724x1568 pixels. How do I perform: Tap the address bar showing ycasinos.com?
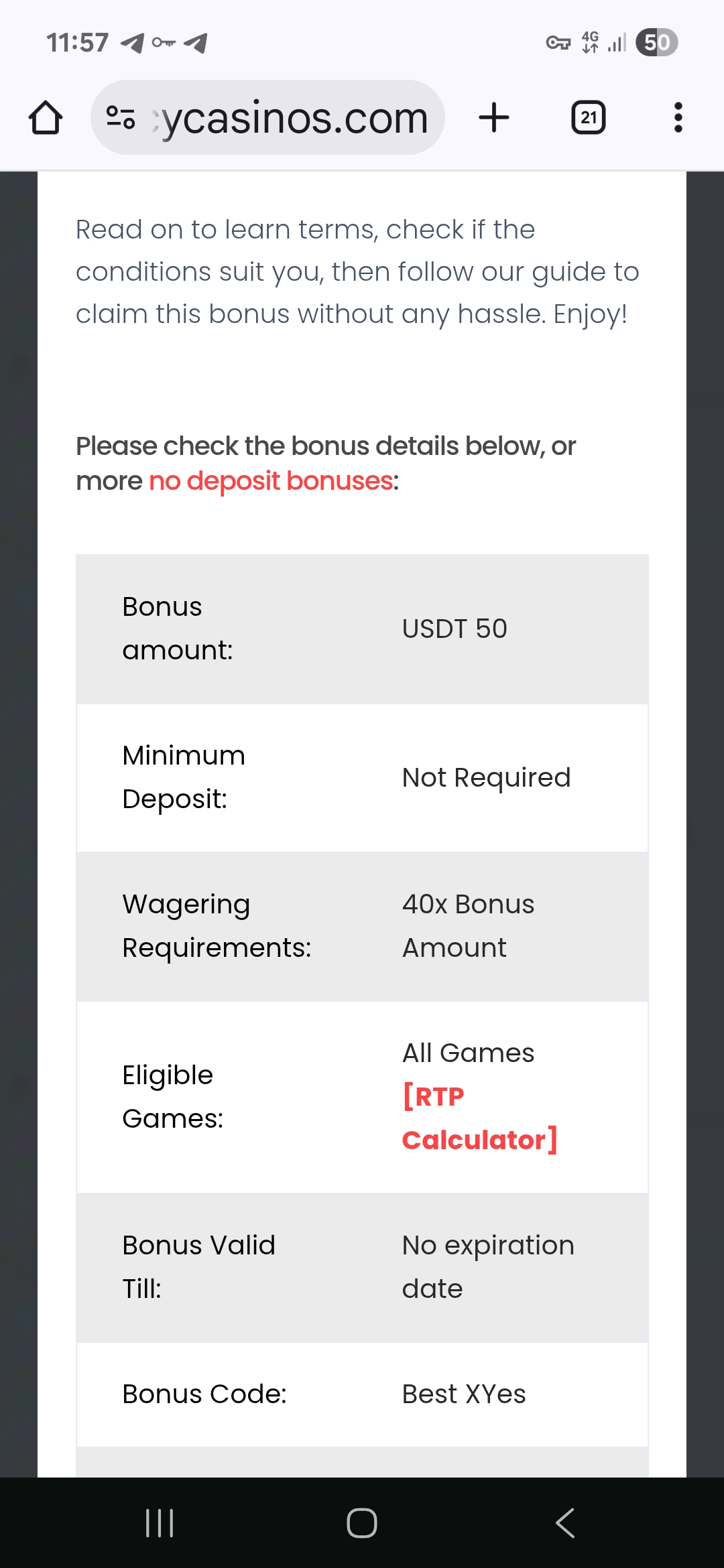click(295, 118)
